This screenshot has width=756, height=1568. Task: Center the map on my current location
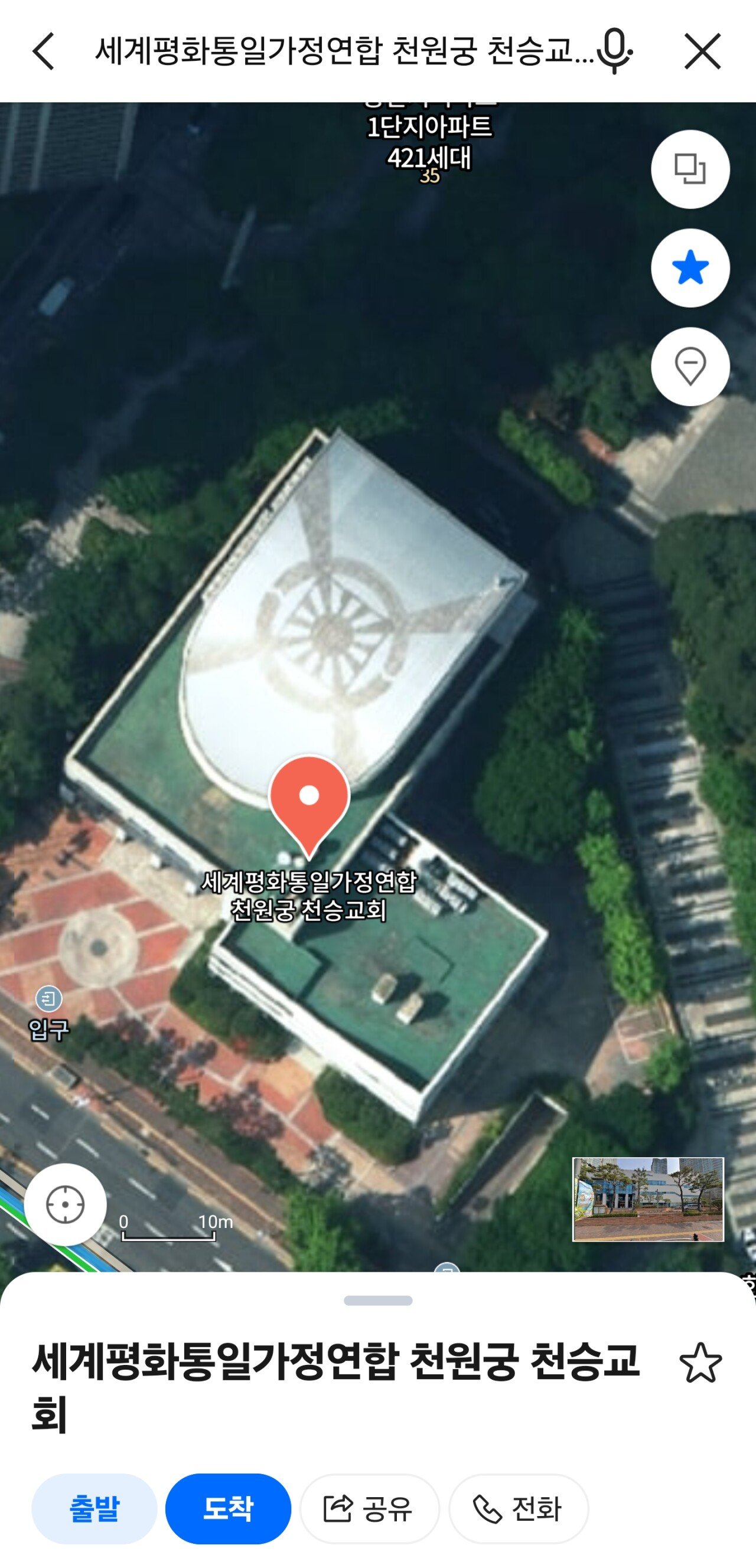tap(65, 1204)
